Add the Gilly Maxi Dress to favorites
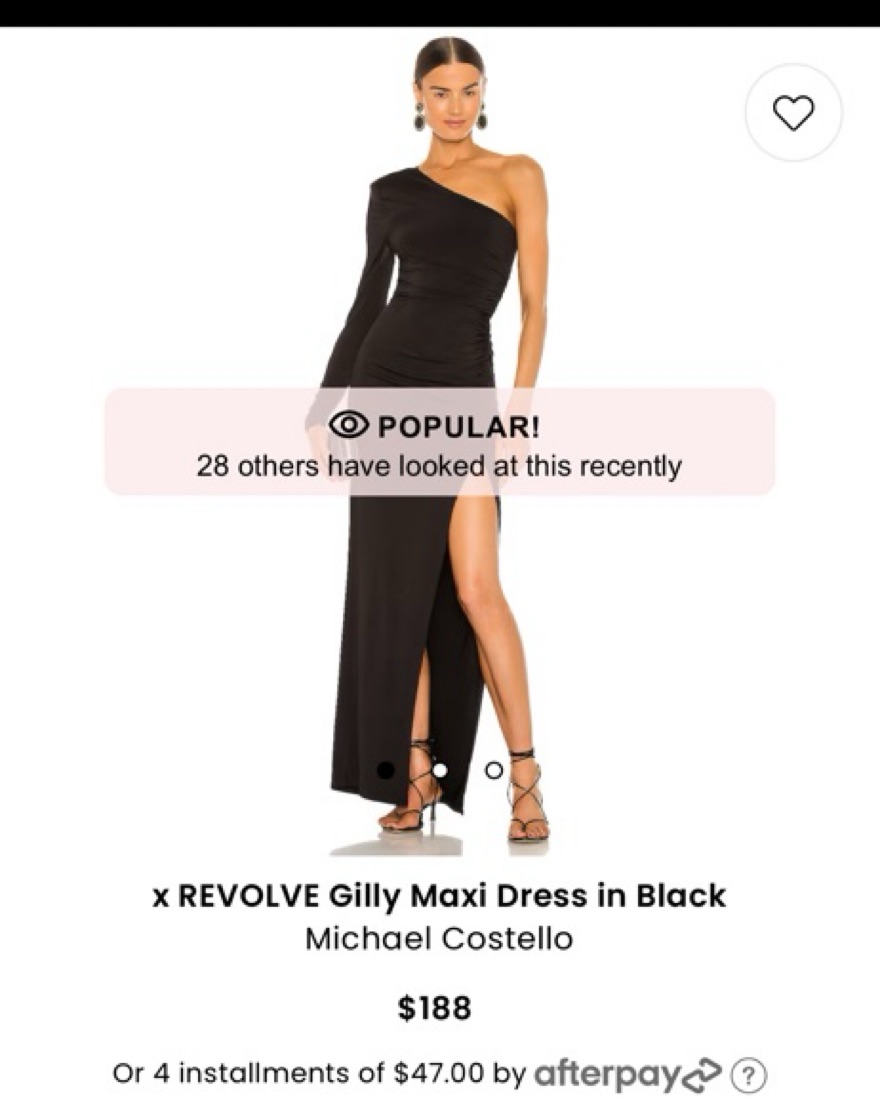This screenshot has width=880, height=1099. (794, 113)
